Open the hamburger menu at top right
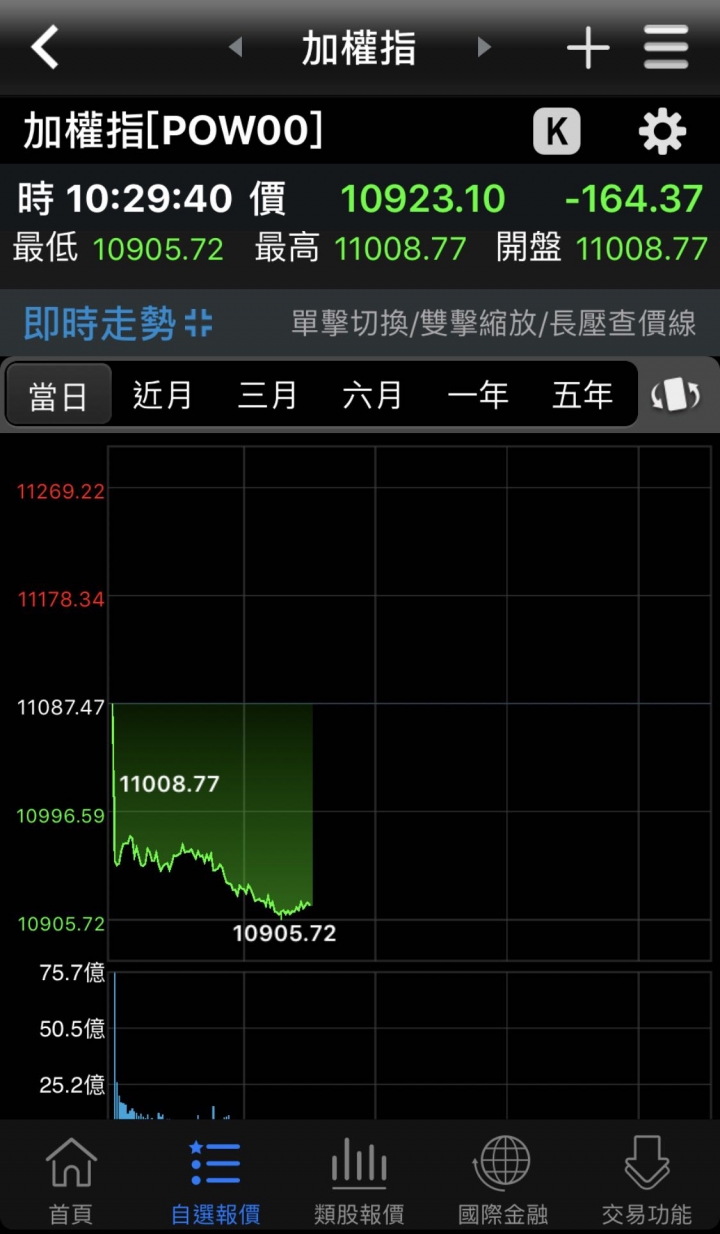Image resolution: width=720 pixels, height=1234 pixels. click(666, 47)
